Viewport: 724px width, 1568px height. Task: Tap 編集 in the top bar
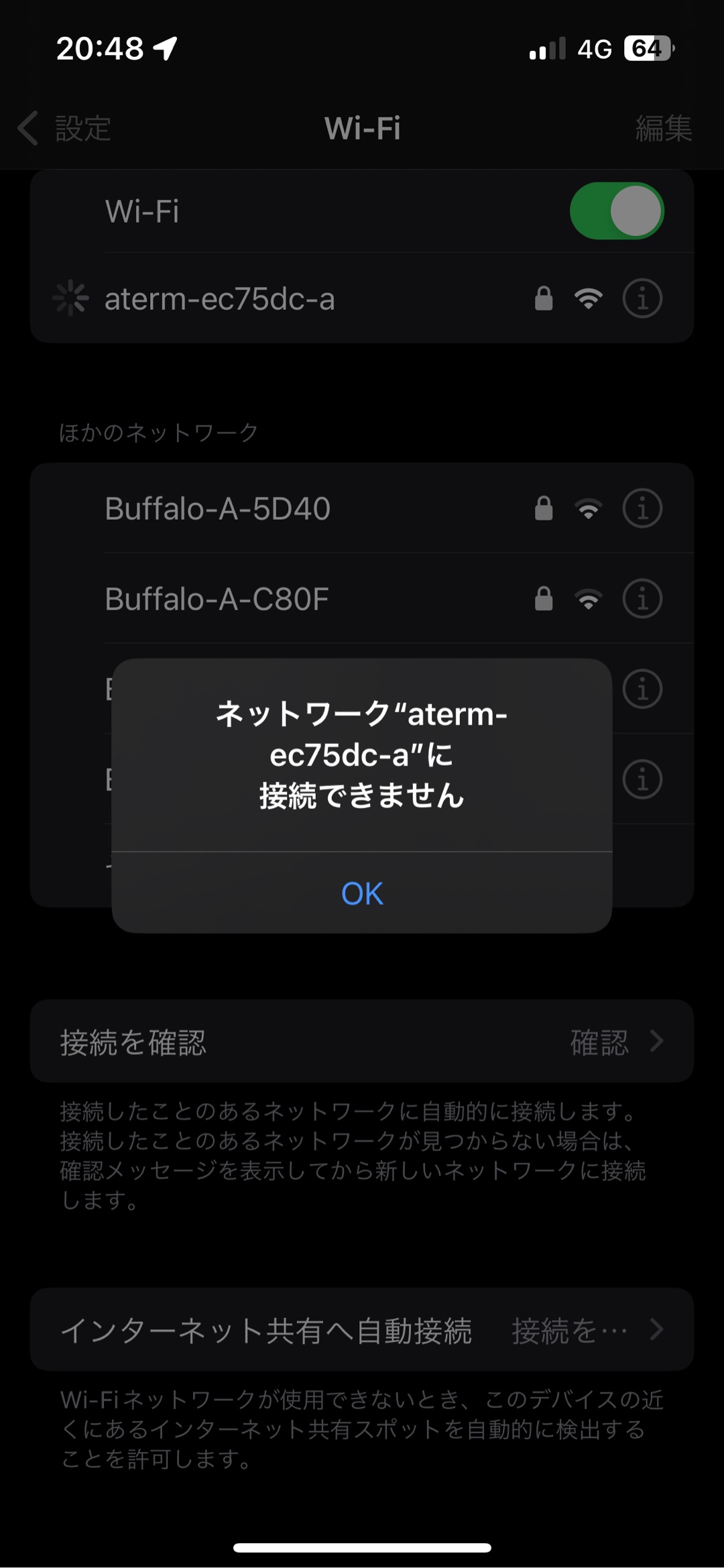click(662, 128)
